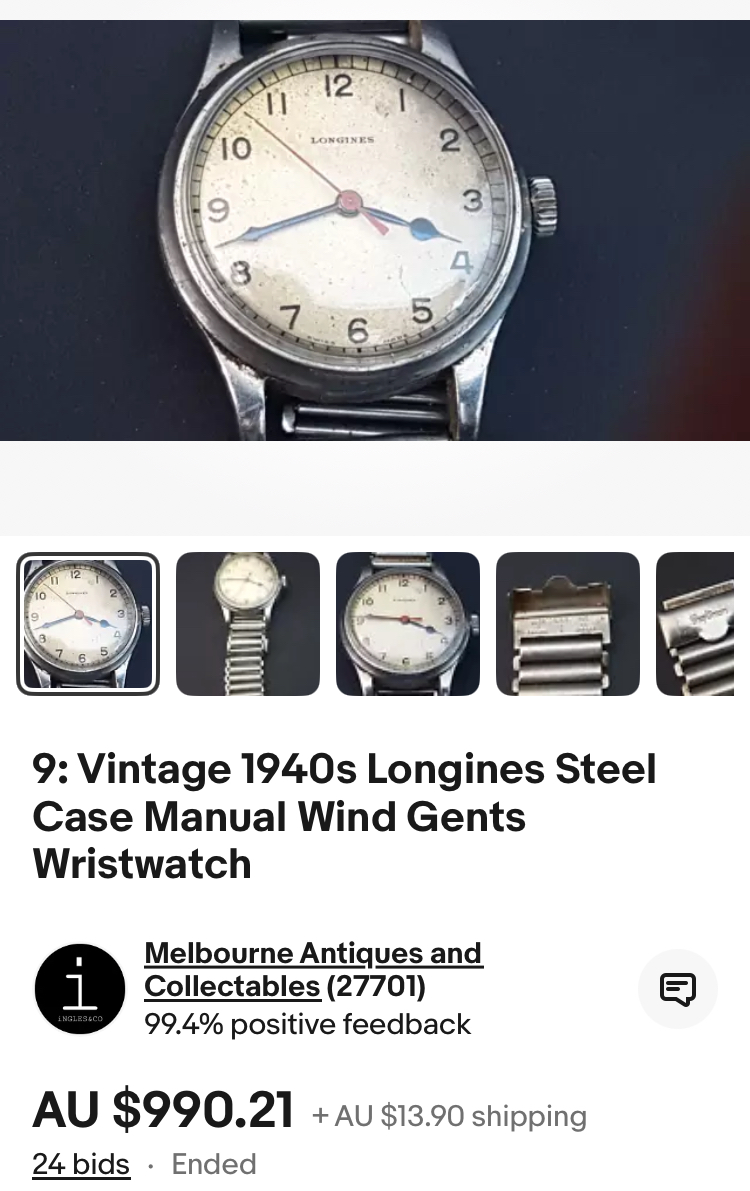Open Melbourne Antiques and Collectables seller page
The image size is (750, 1191).
[312, 969]
